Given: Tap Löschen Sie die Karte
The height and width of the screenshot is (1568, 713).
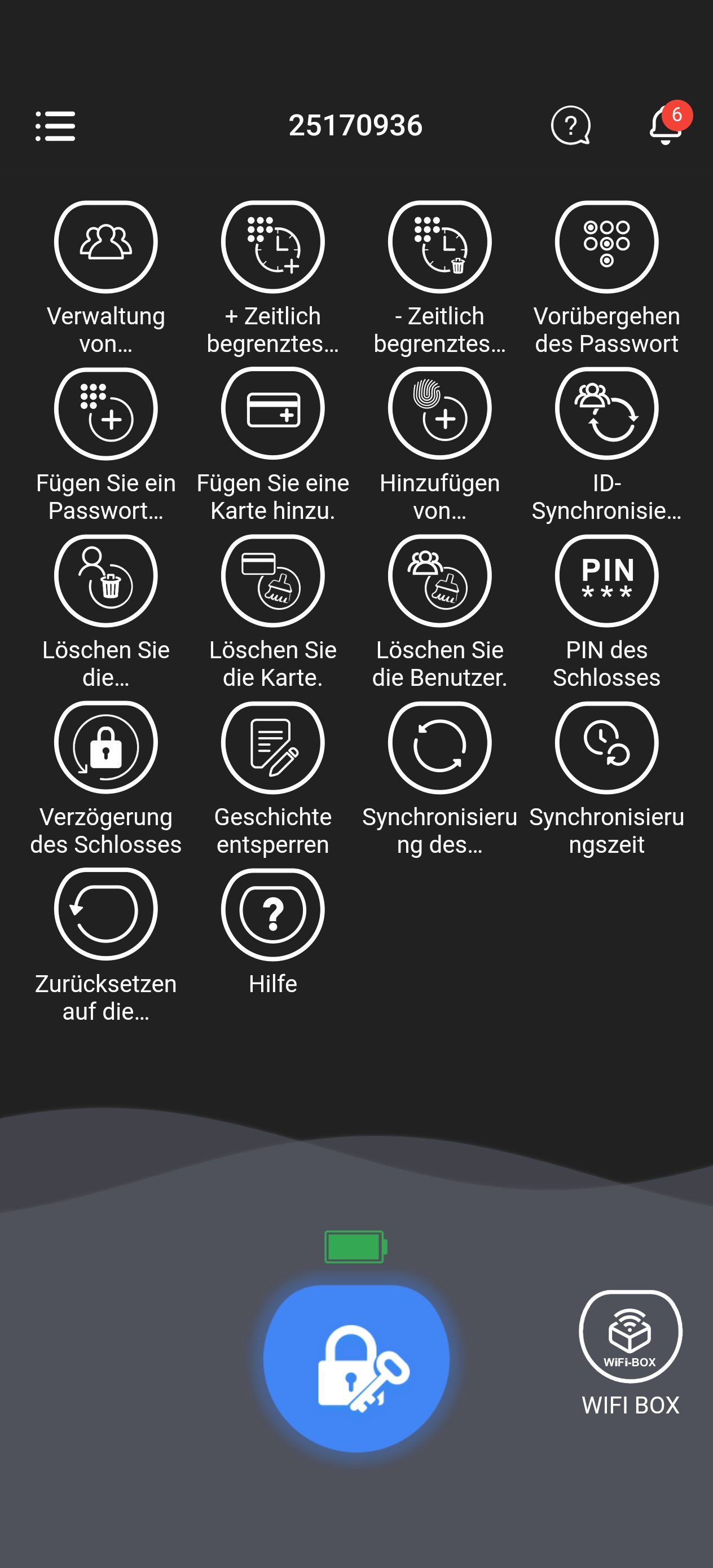Looking at the screenshot, I should [273, 612].
